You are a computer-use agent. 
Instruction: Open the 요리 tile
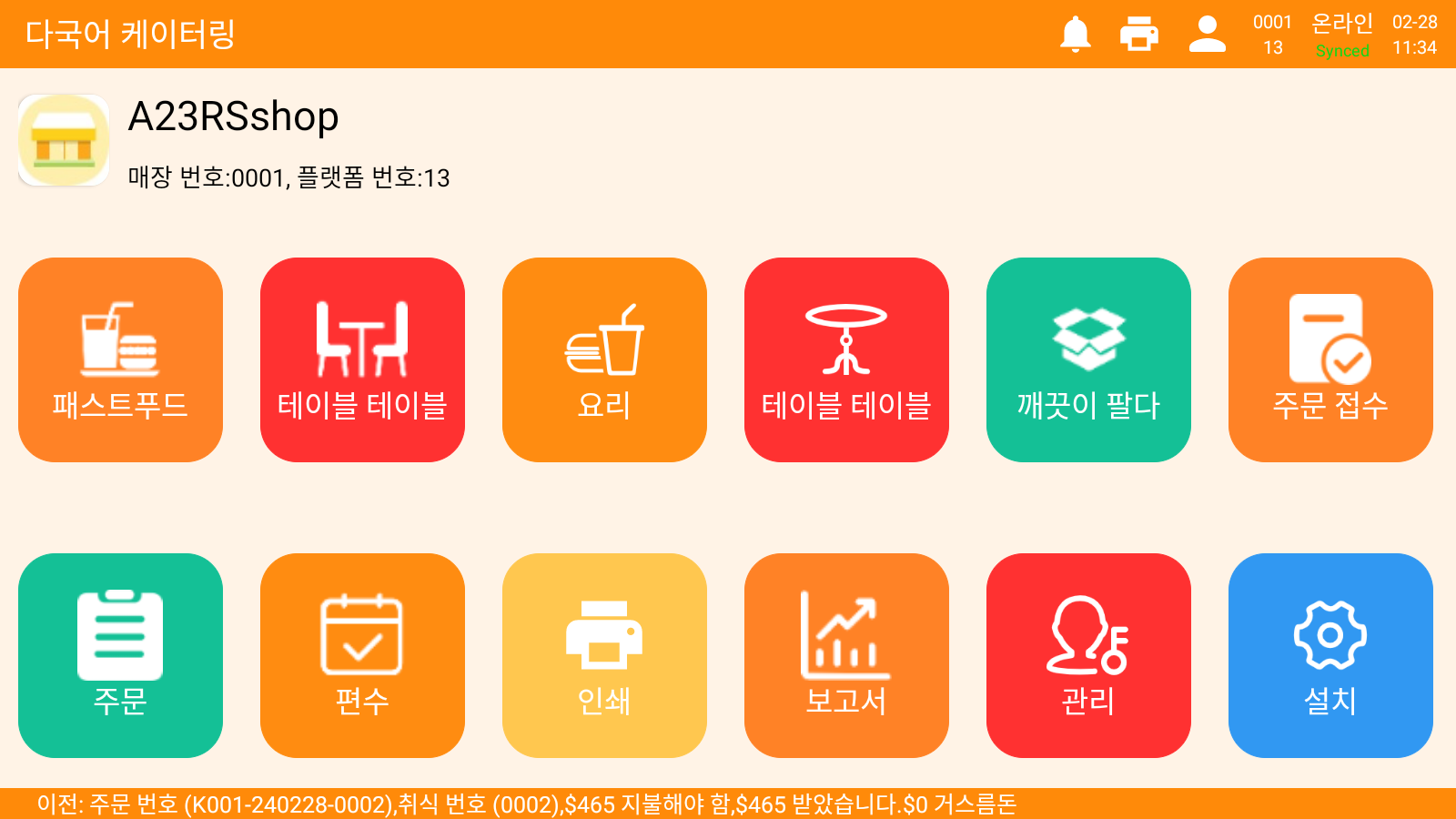point(604,359)
